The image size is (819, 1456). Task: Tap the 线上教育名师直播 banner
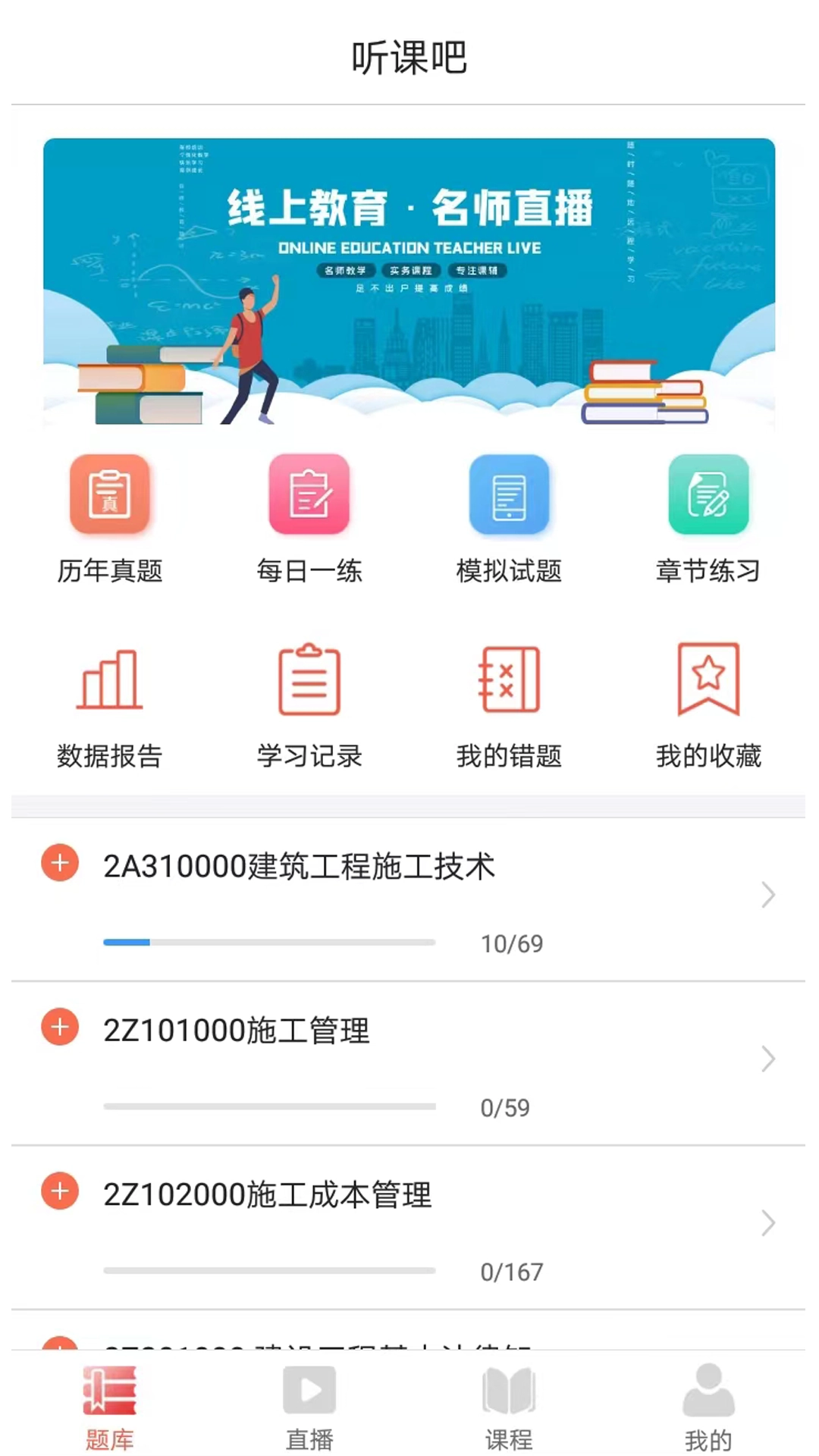pyautogui.click(x=409, y=282)
